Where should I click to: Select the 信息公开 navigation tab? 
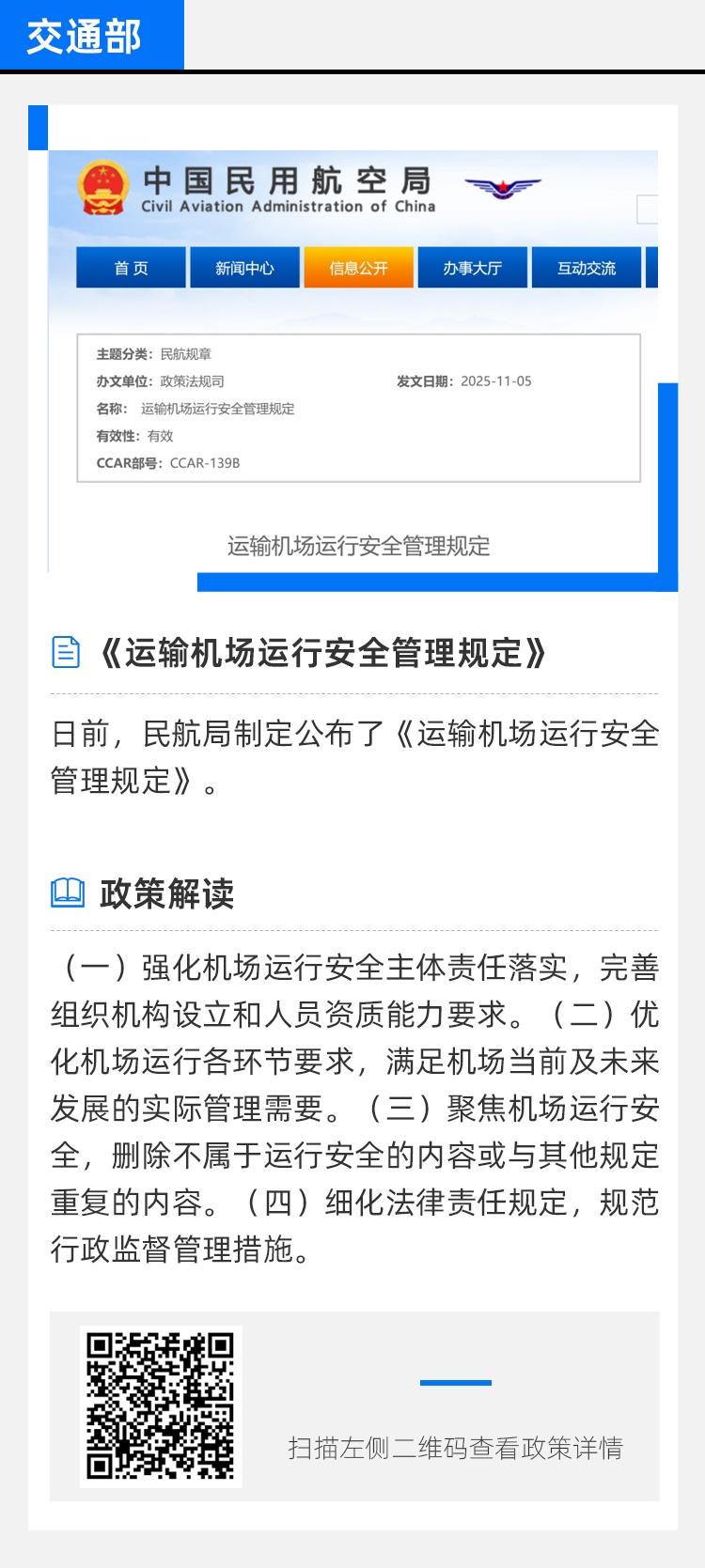[x=358, y=267]
